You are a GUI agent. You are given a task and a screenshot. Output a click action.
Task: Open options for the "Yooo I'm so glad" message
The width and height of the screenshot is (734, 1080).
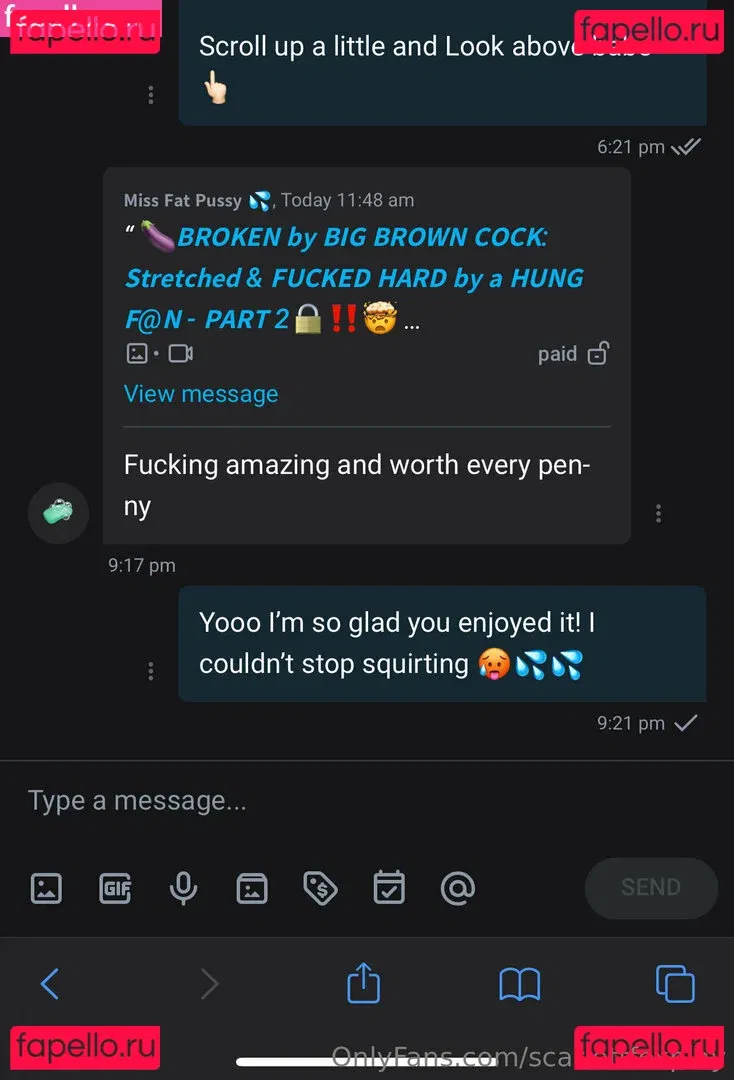(151, 670)
